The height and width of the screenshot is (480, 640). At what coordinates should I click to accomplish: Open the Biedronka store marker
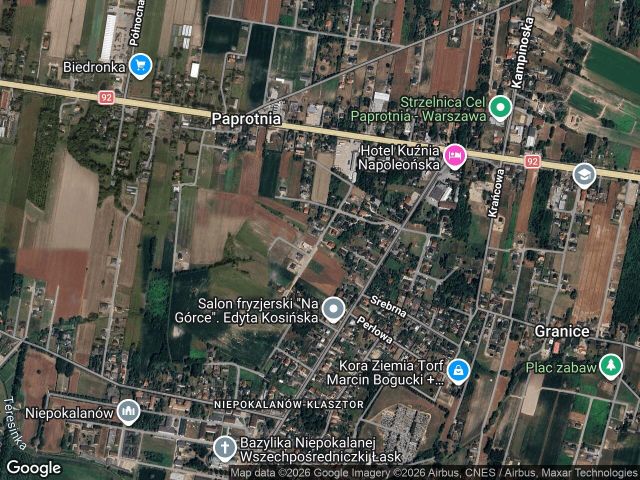[x=140, y=66]
